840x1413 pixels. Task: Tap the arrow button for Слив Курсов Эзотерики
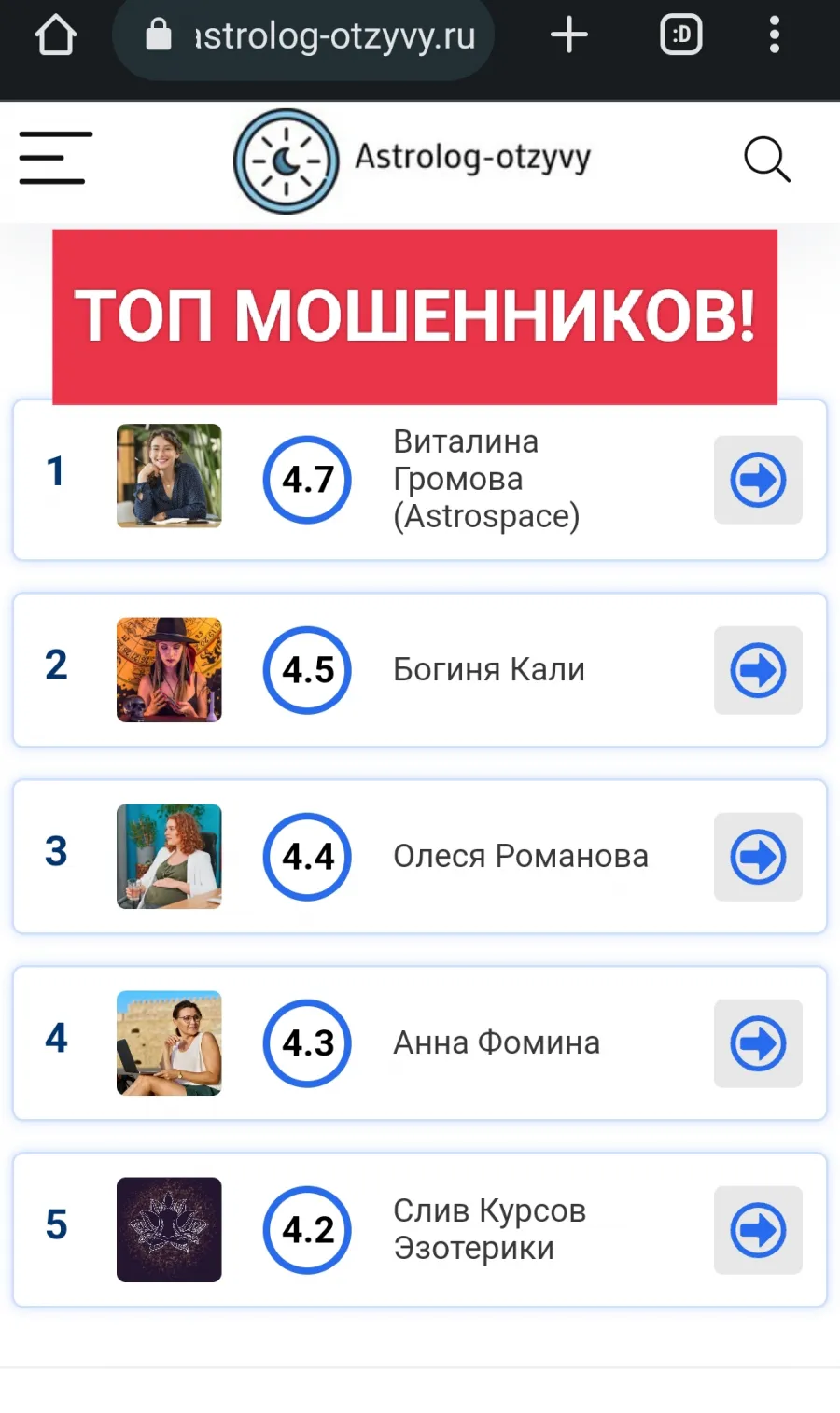tap(758, 1230)
